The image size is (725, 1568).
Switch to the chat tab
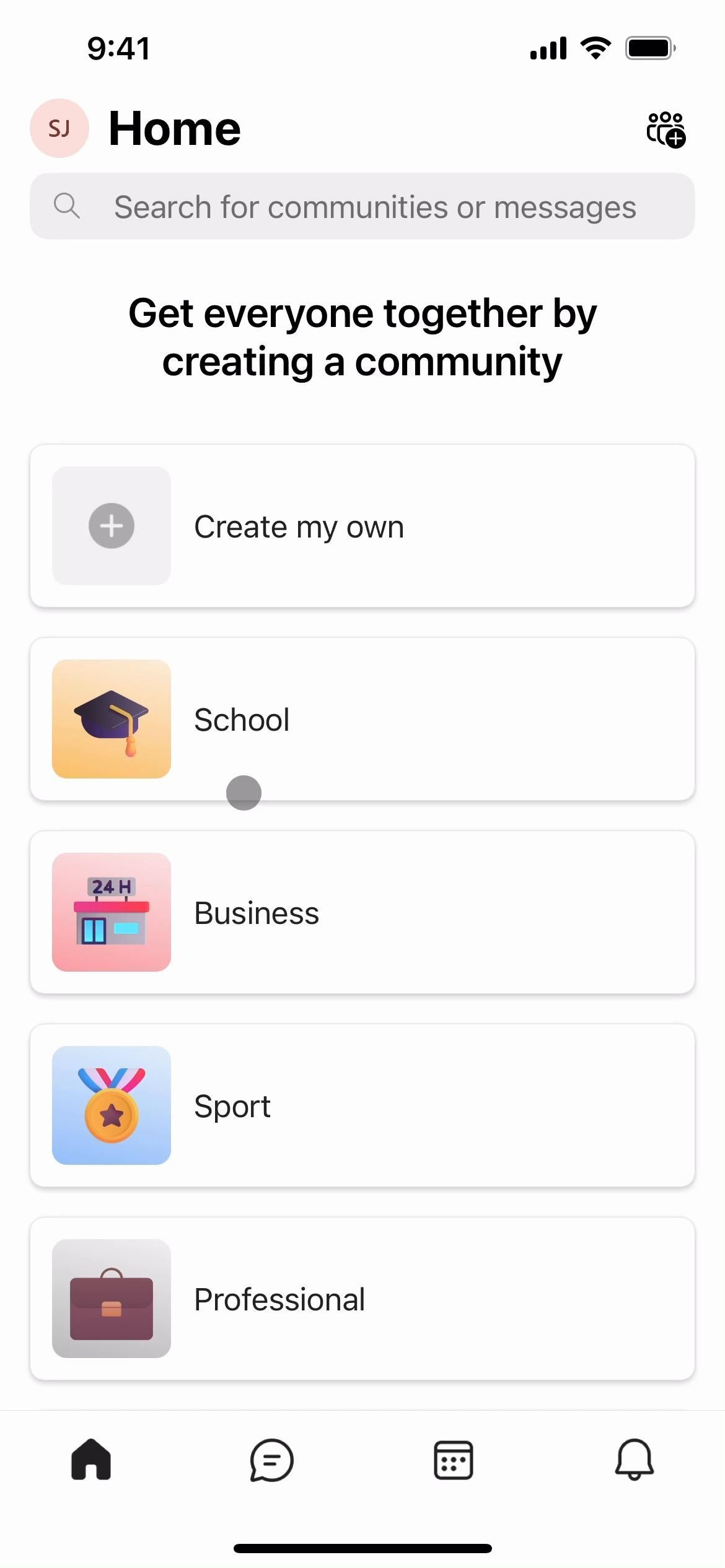point(271,1460)
